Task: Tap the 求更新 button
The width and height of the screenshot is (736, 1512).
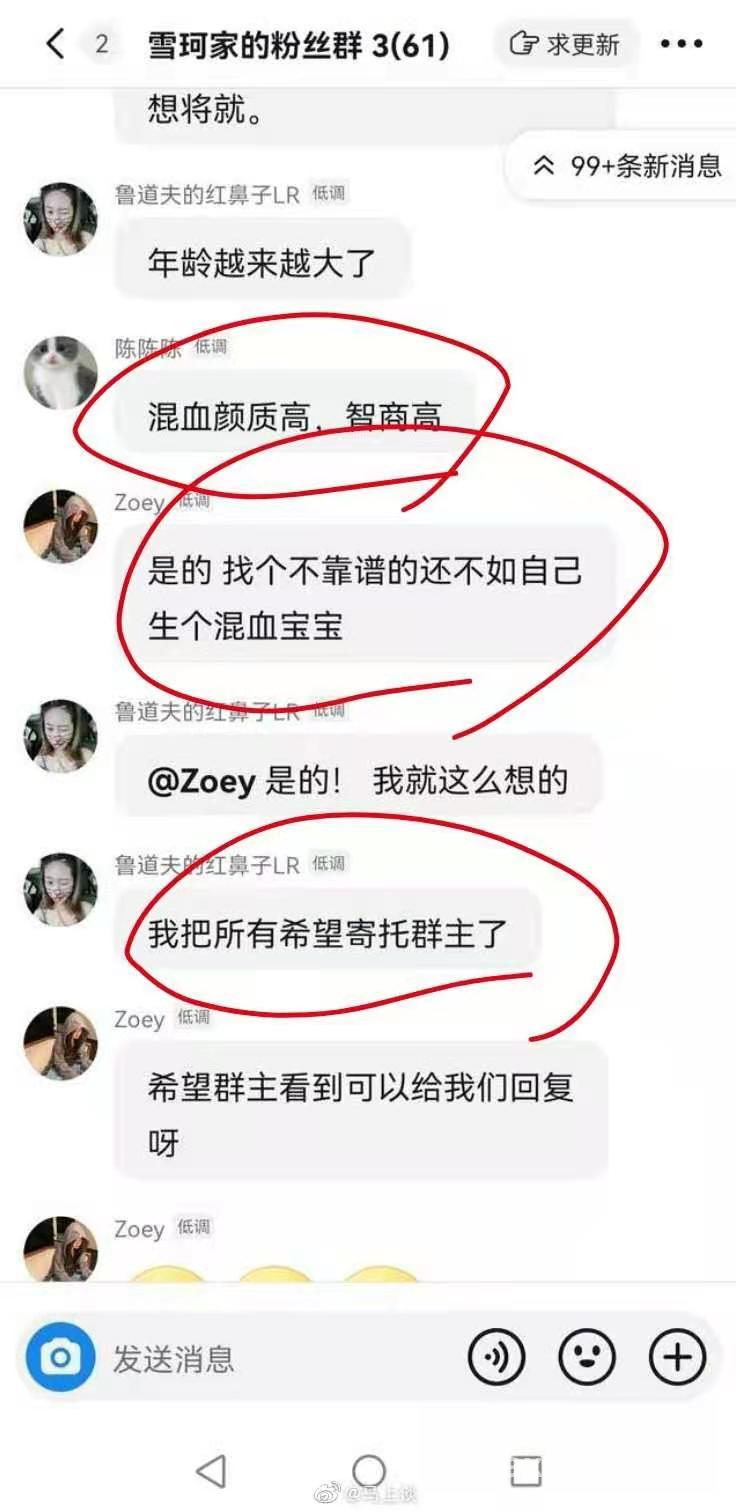Action: [x=565, y=44]
